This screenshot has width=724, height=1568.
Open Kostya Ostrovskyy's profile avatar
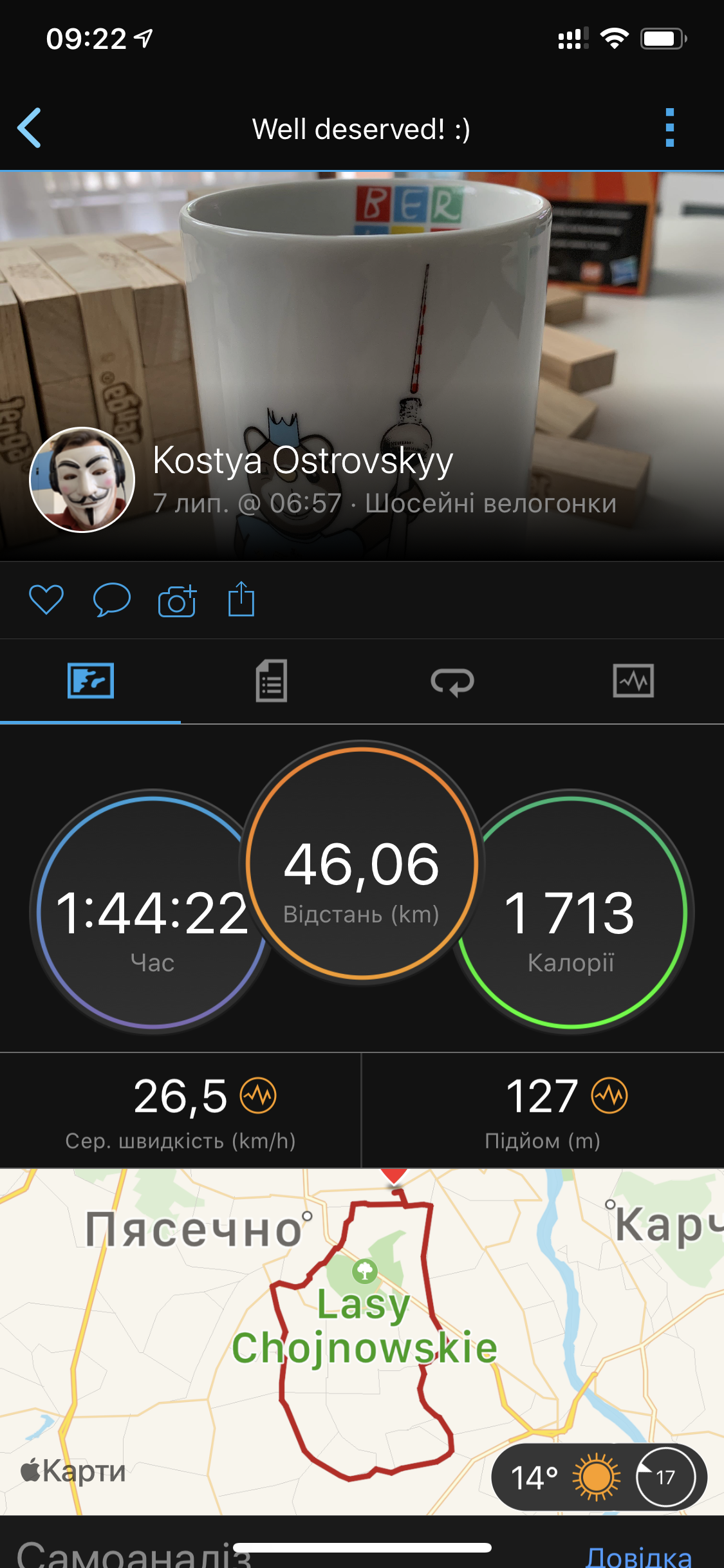pyautogui.click(x=82, y=480)
